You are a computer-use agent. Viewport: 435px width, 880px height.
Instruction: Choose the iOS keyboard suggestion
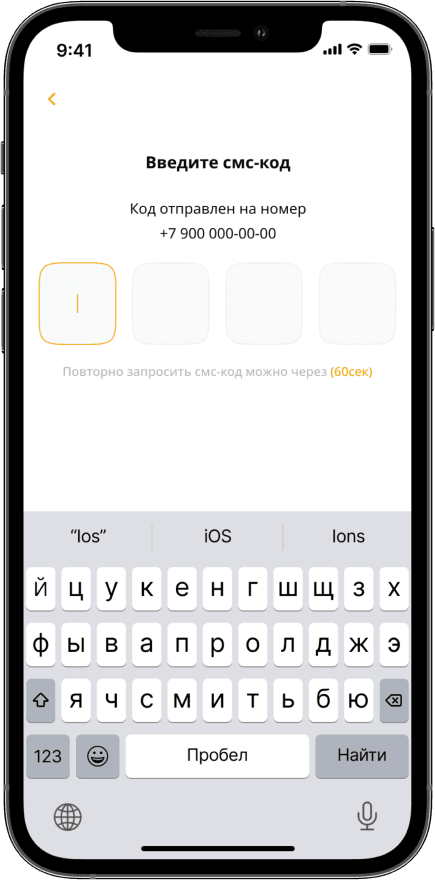click(218, 536)
